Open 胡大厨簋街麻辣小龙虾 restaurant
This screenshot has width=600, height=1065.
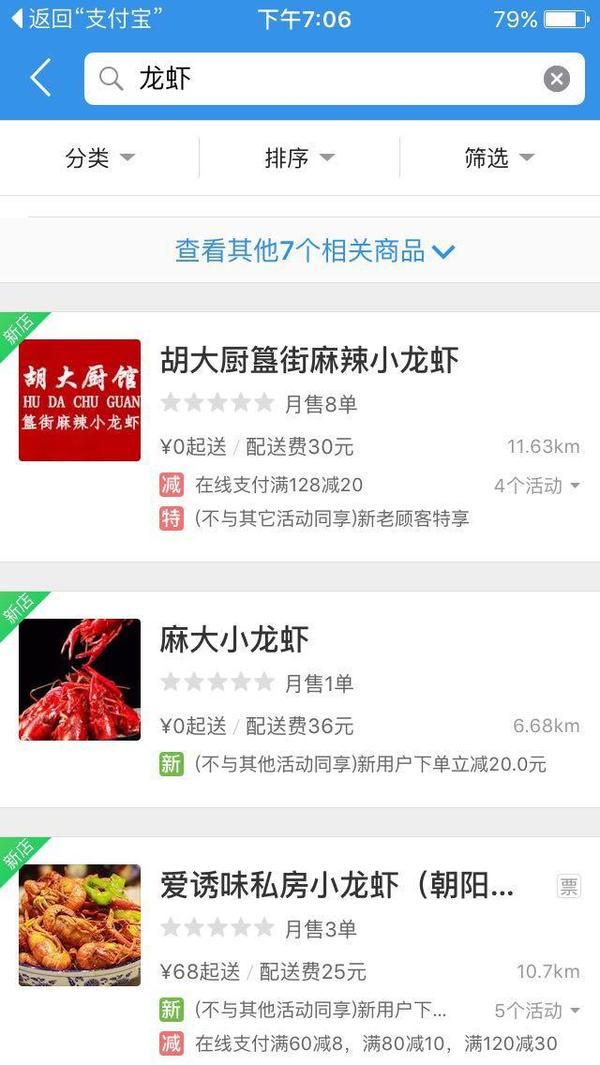300,436
